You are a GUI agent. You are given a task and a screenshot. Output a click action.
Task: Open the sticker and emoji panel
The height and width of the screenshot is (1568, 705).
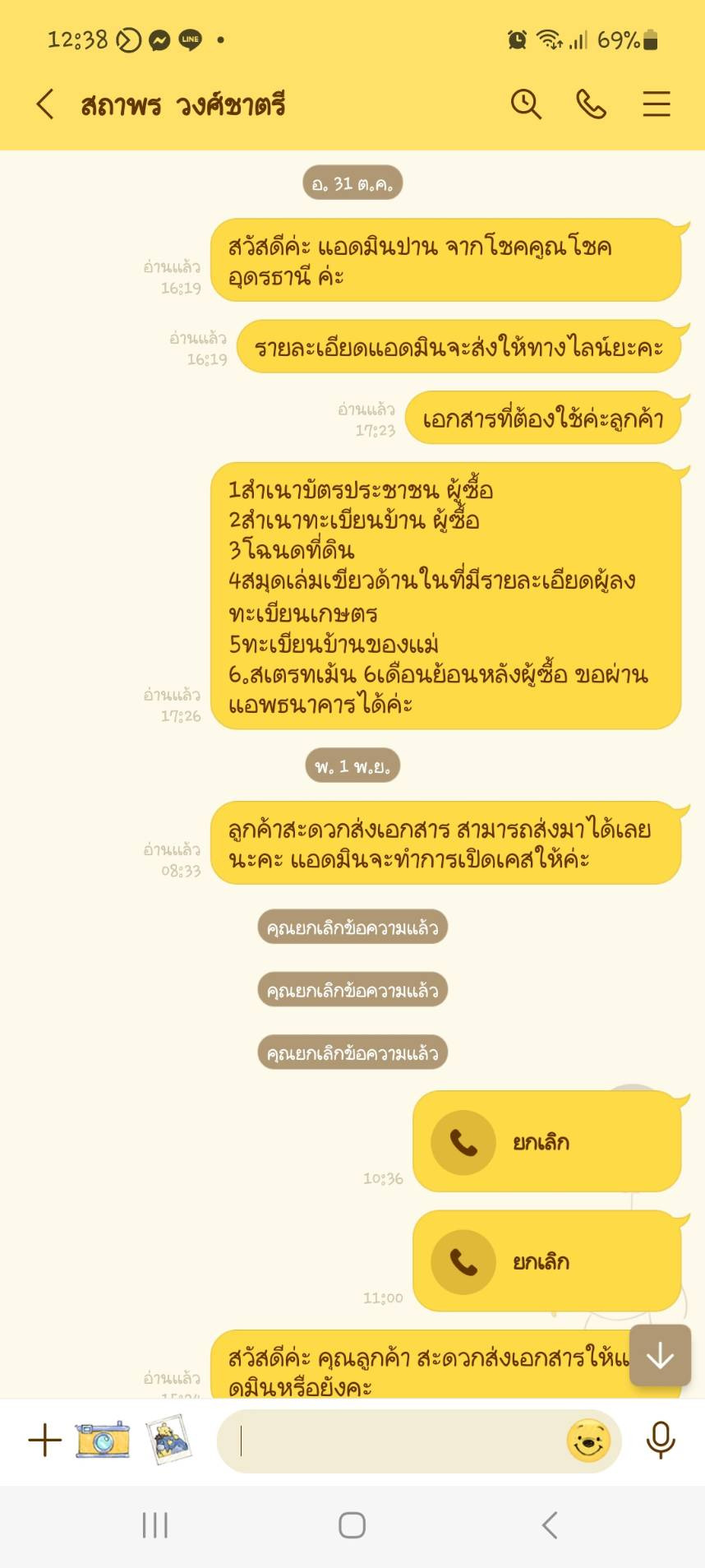tap(589, 1441)
